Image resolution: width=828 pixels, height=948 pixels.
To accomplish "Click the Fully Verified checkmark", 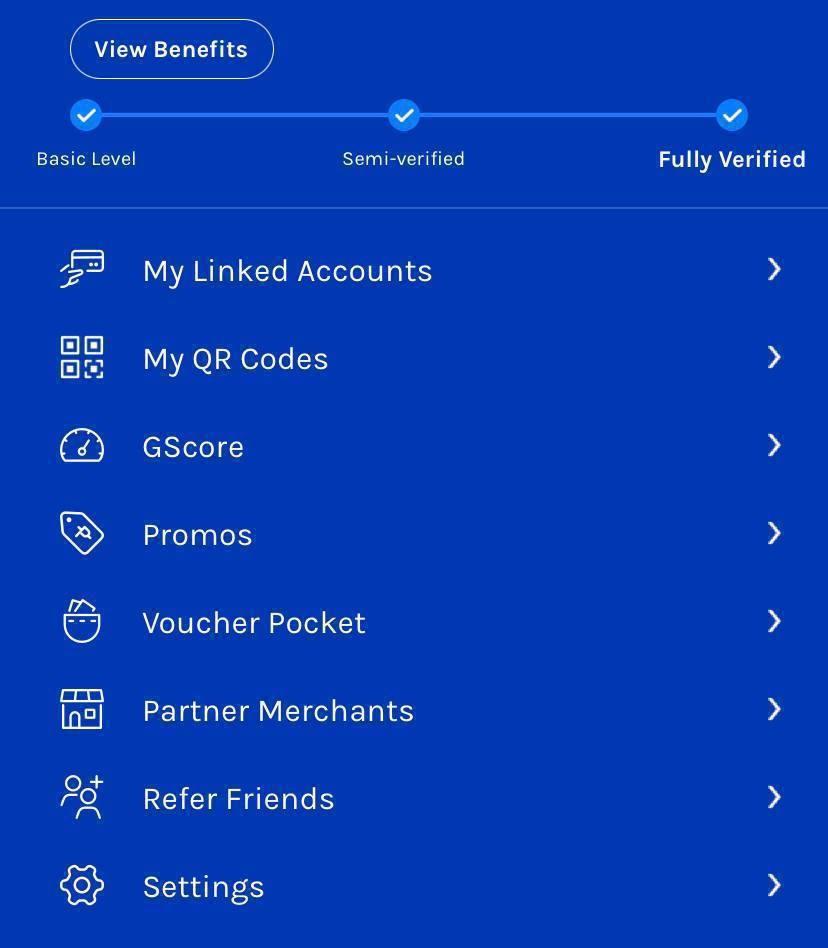I will coord(731,115).
